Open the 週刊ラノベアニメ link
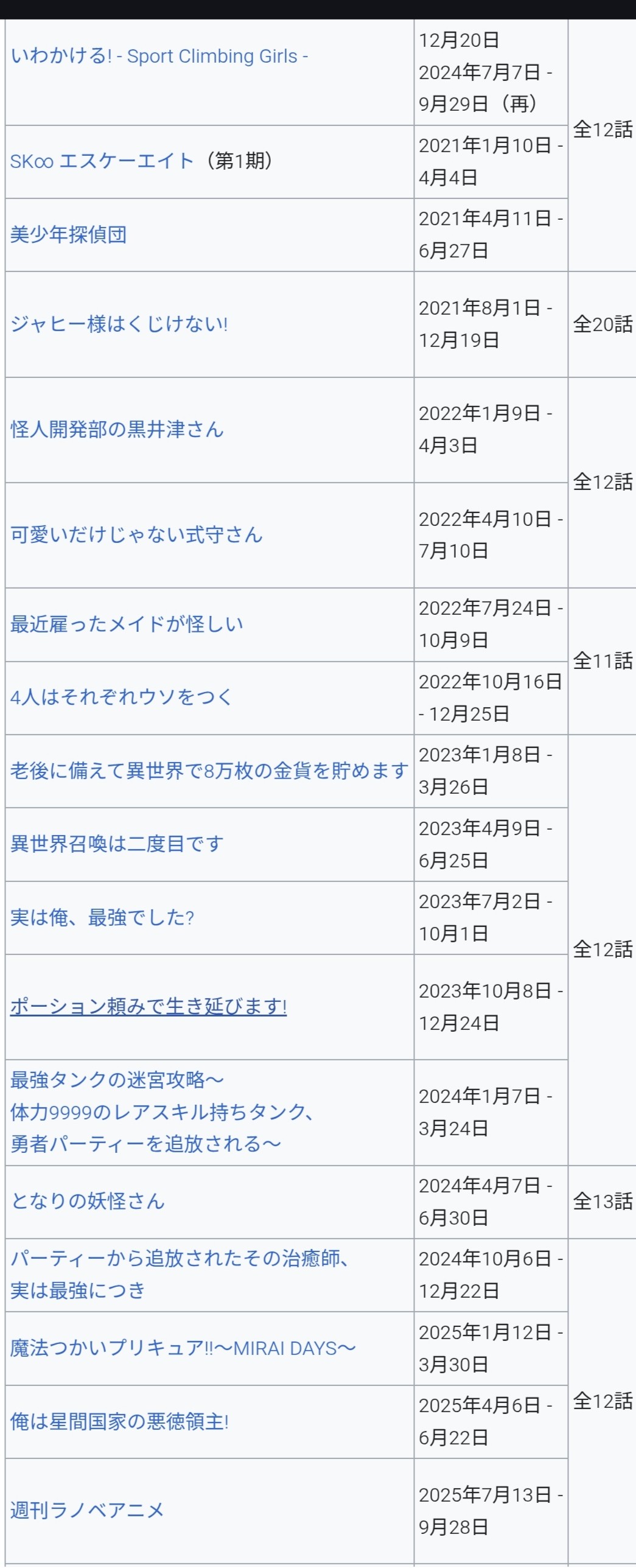The width and height of the screenshot is (636, 1568). click(x=87, y=1510)
